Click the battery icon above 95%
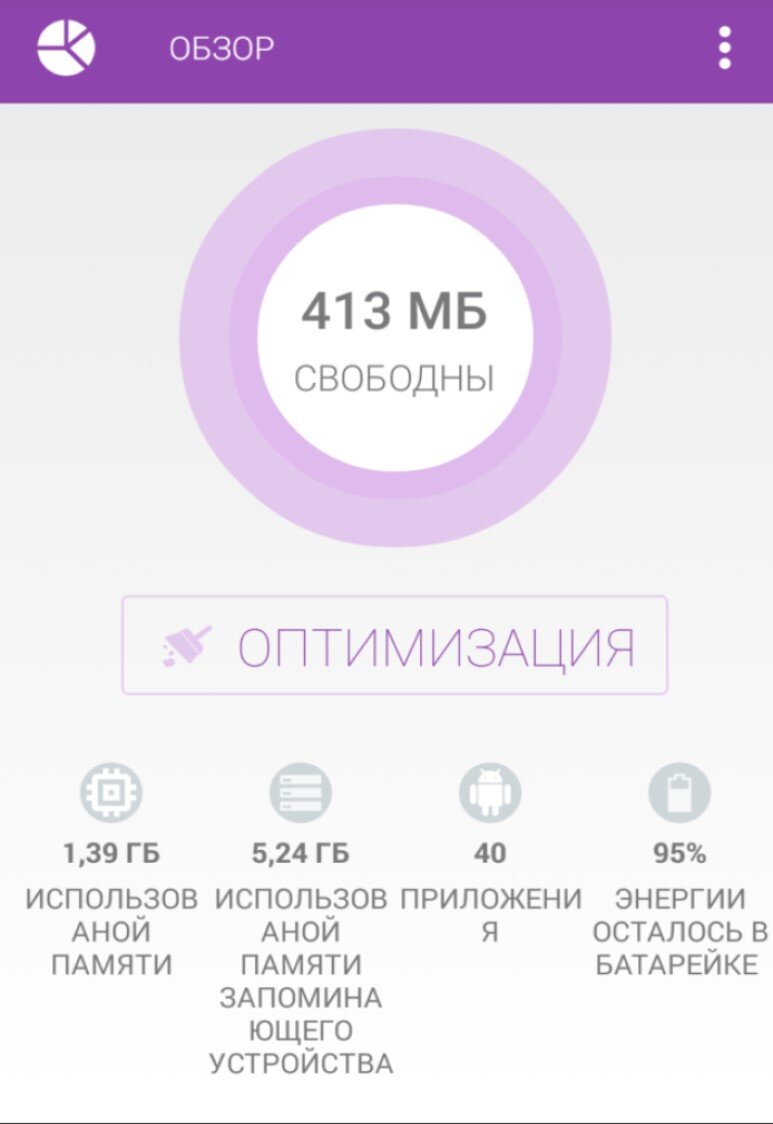 (681, 792)
